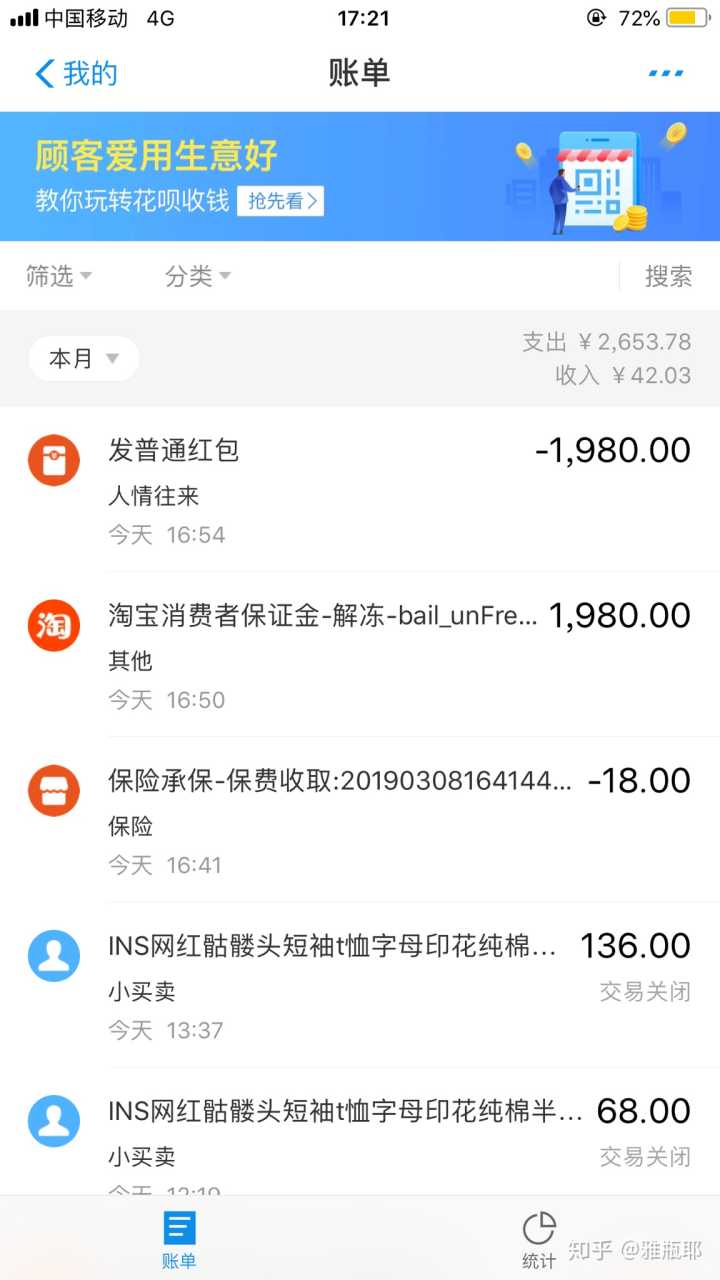The image size is (720, 1280).
Task: Select the 账单 tab
Action: coord(179,1240)
